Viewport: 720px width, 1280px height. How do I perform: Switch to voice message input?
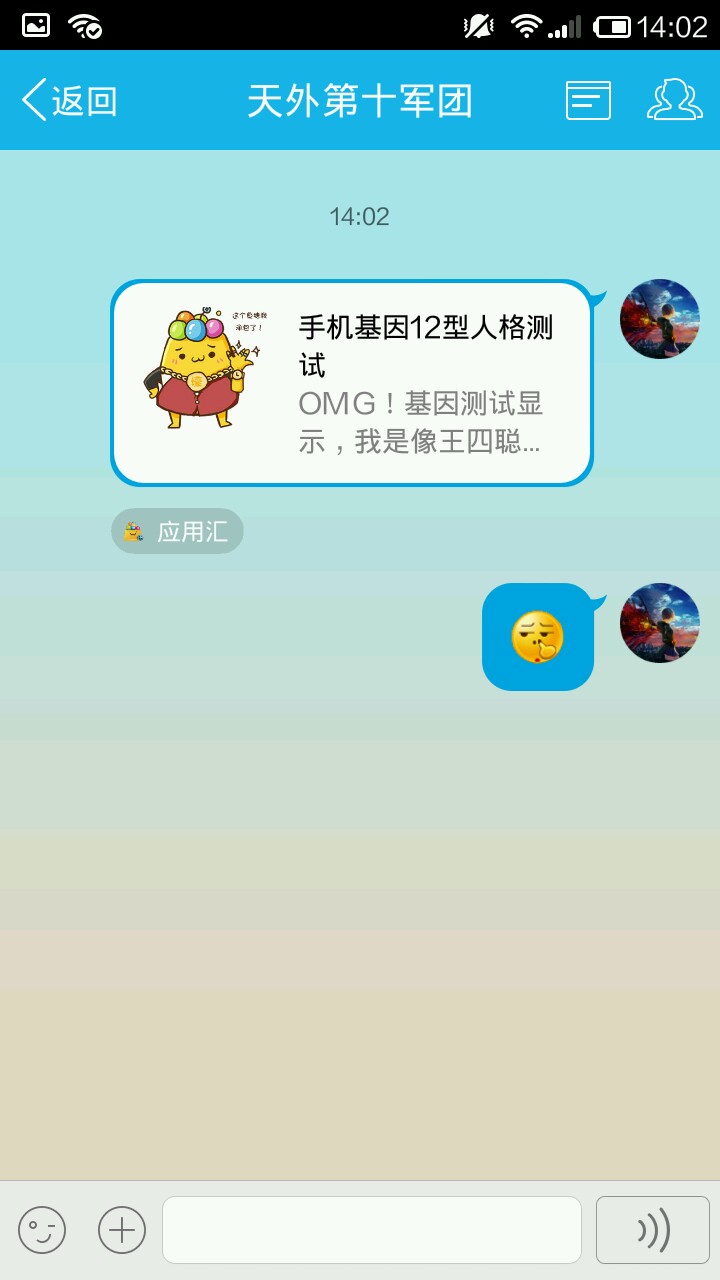click(x=653, y=1230)
